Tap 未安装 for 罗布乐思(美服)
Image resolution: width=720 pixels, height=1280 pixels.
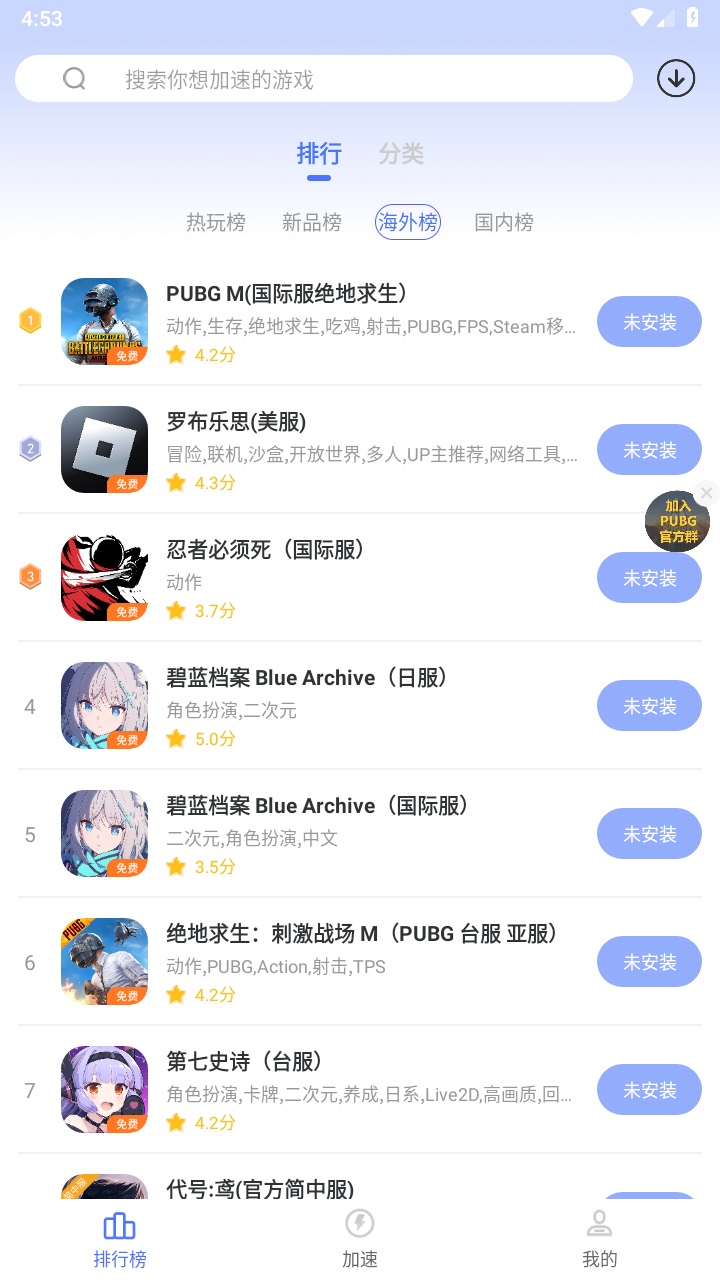tap(649, 450)
